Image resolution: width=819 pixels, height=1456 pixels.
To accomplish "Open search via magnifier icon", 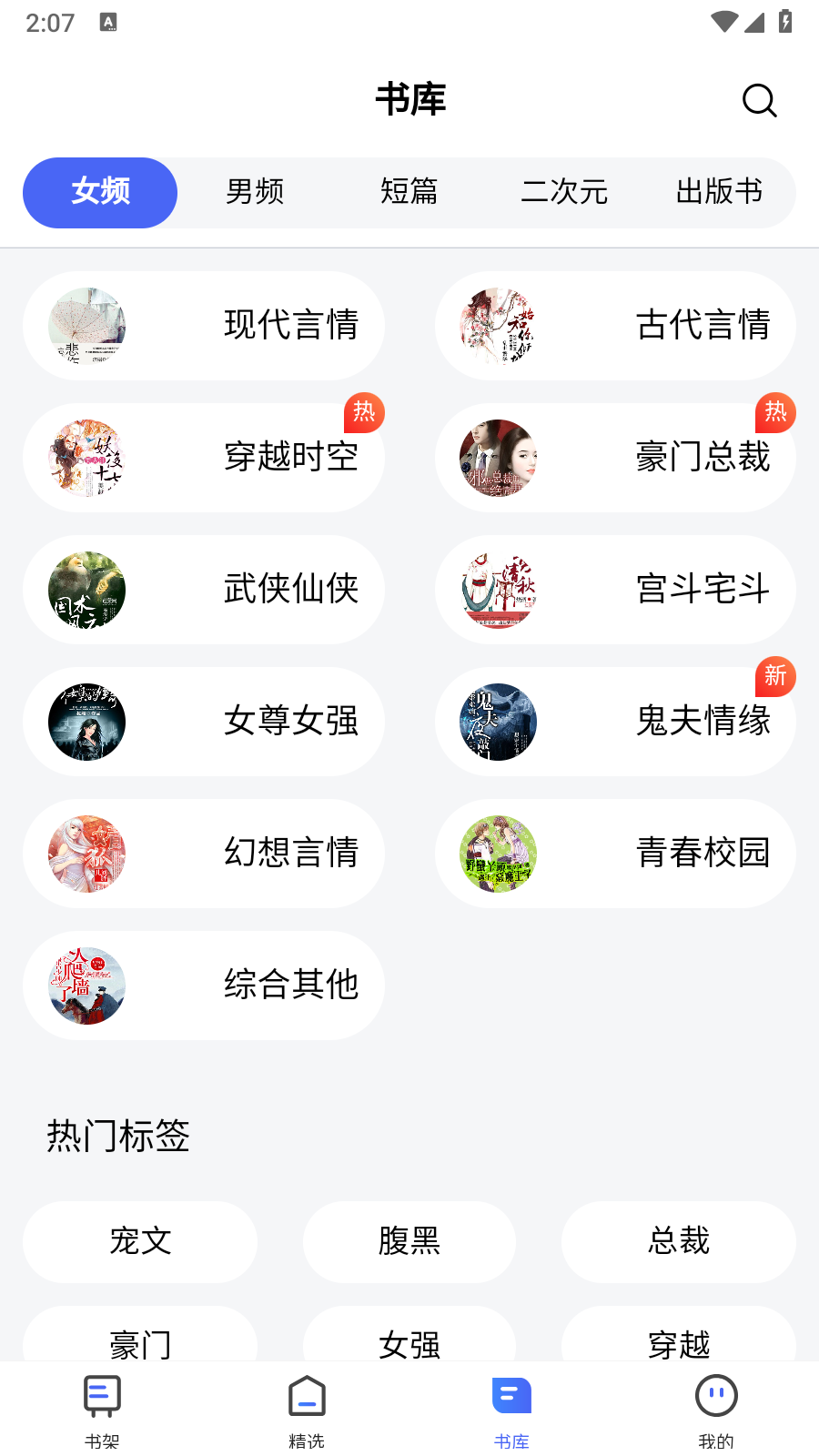I will point(759,101).
